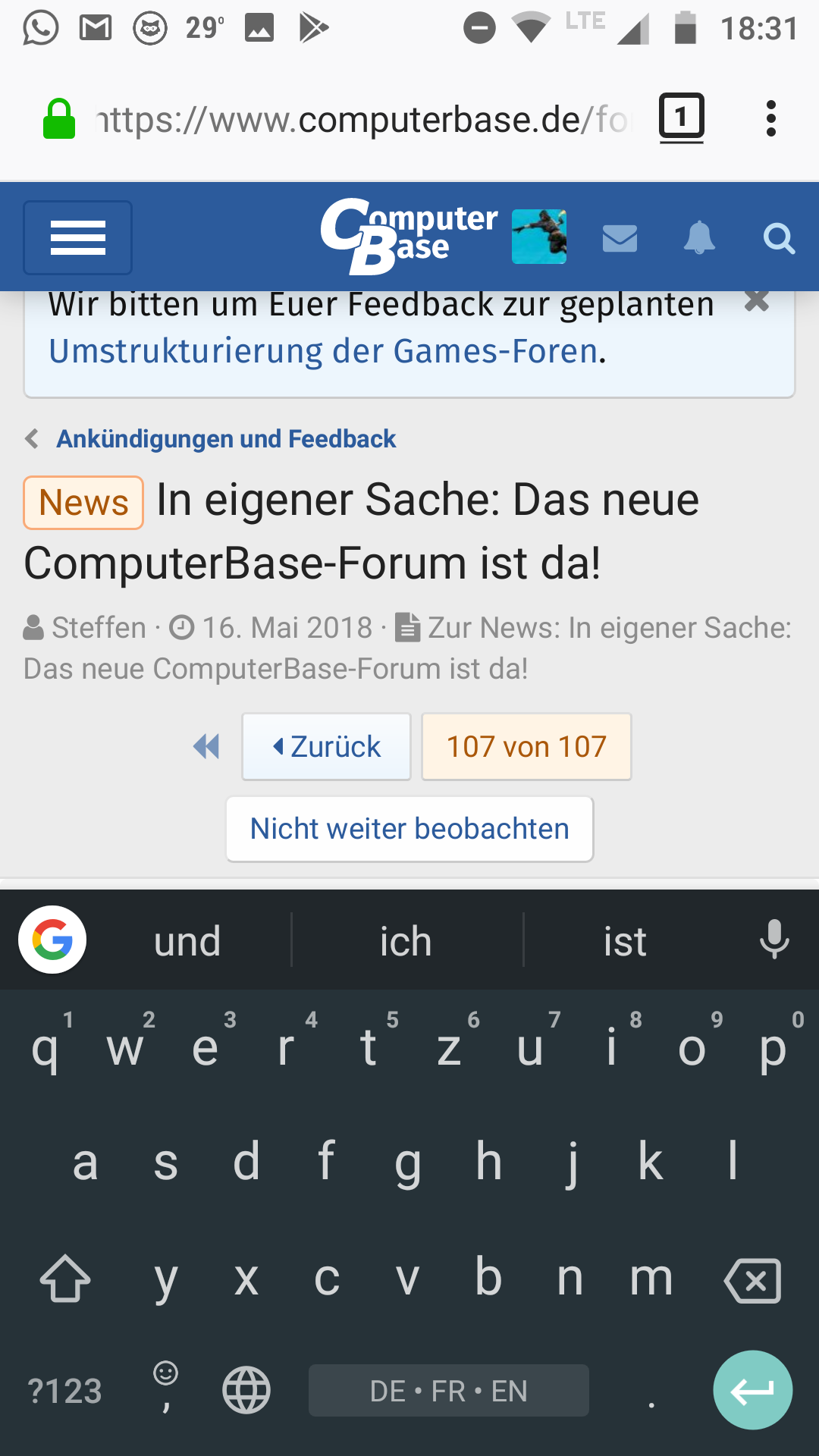This screenshot has width=819, height=1456.
Task: Open the hamburger navigation menu
Action: (x=77, y=237)
